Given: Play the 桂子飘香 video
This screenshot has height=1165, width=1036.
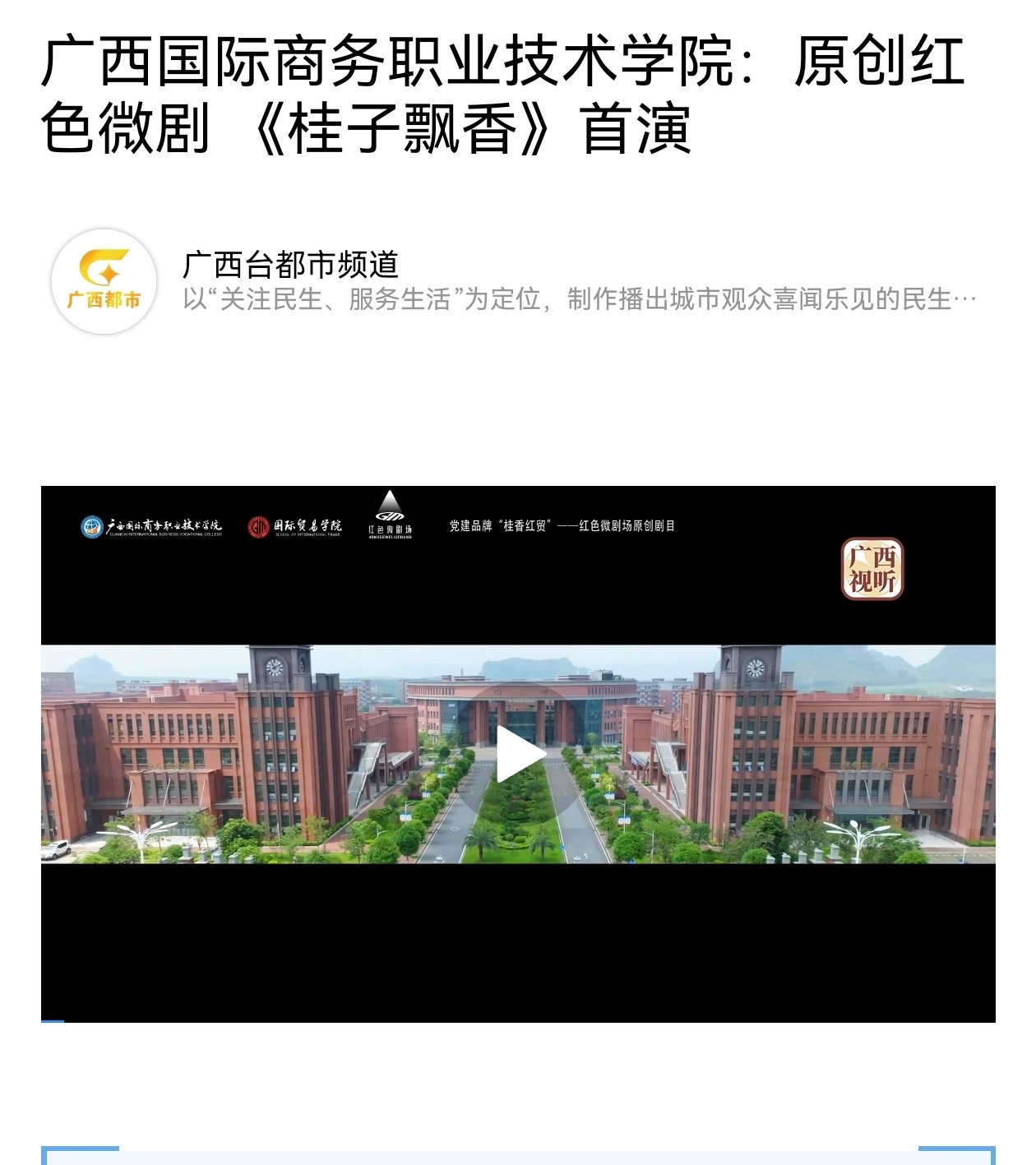Looking at the screenshot, I should point(520,753).
